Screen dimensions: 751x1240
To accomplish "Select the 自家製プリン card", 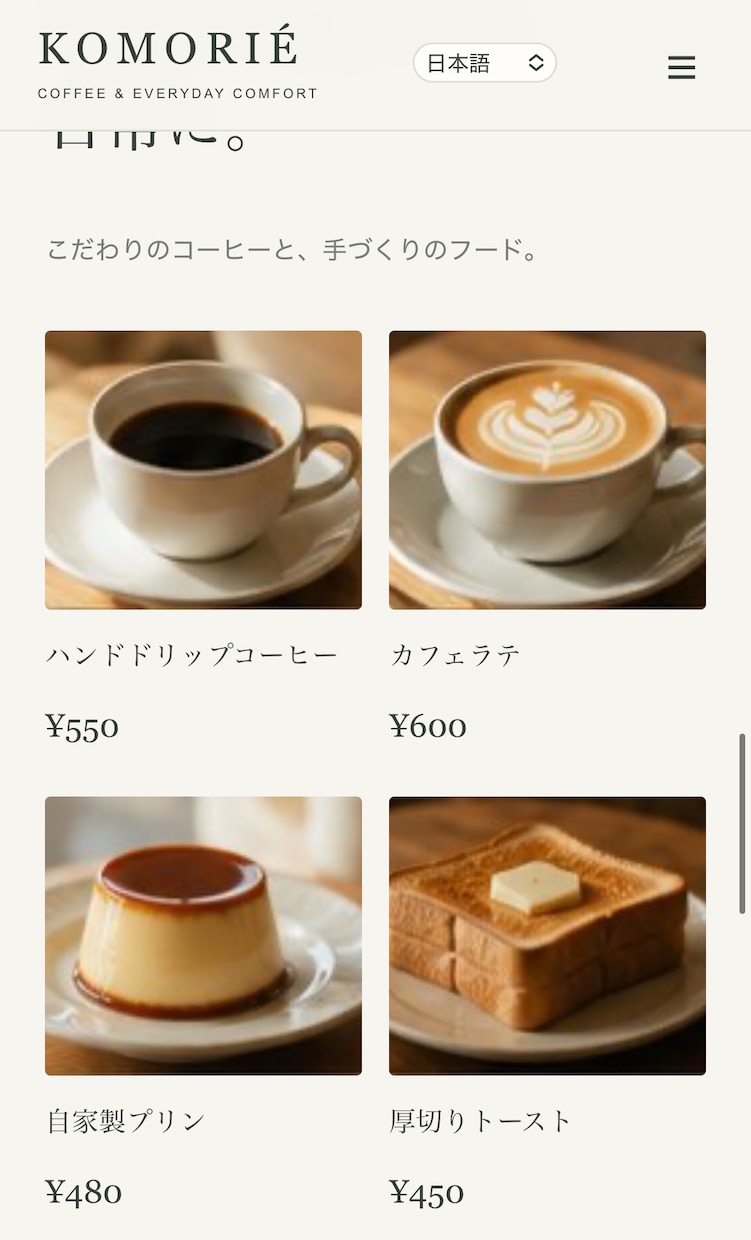I will [203, 1004].
